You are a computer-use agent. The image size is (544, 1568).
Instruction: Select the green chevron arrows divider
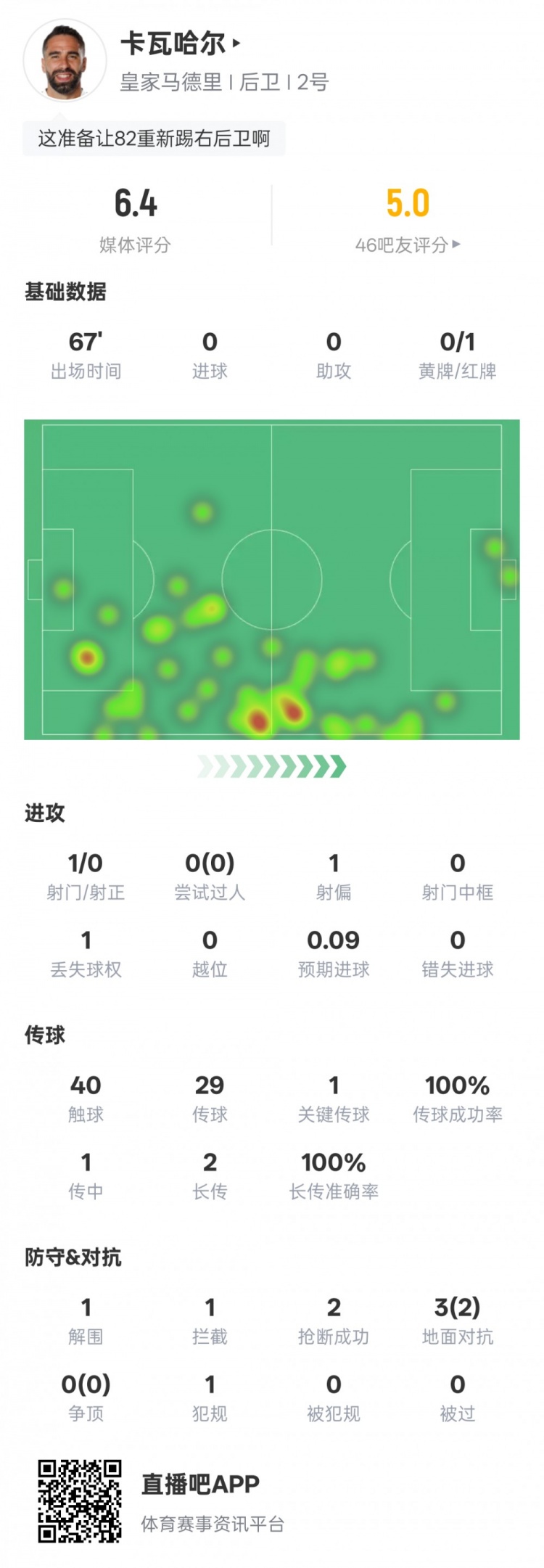[x=272, y=765]
